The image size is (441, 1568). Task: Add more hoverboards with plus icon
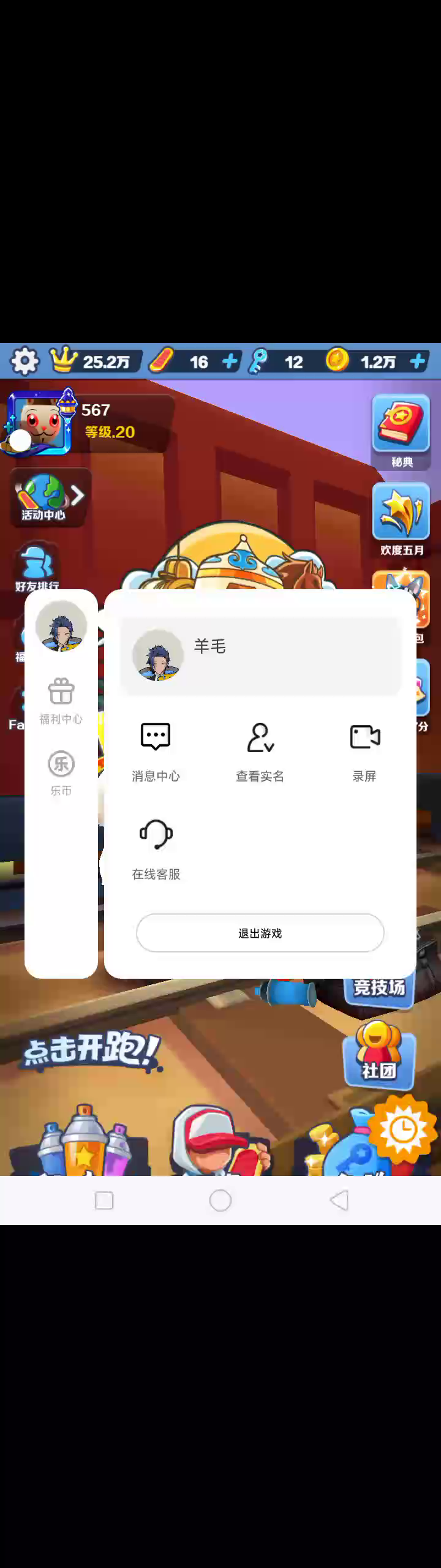pos(230,361)
